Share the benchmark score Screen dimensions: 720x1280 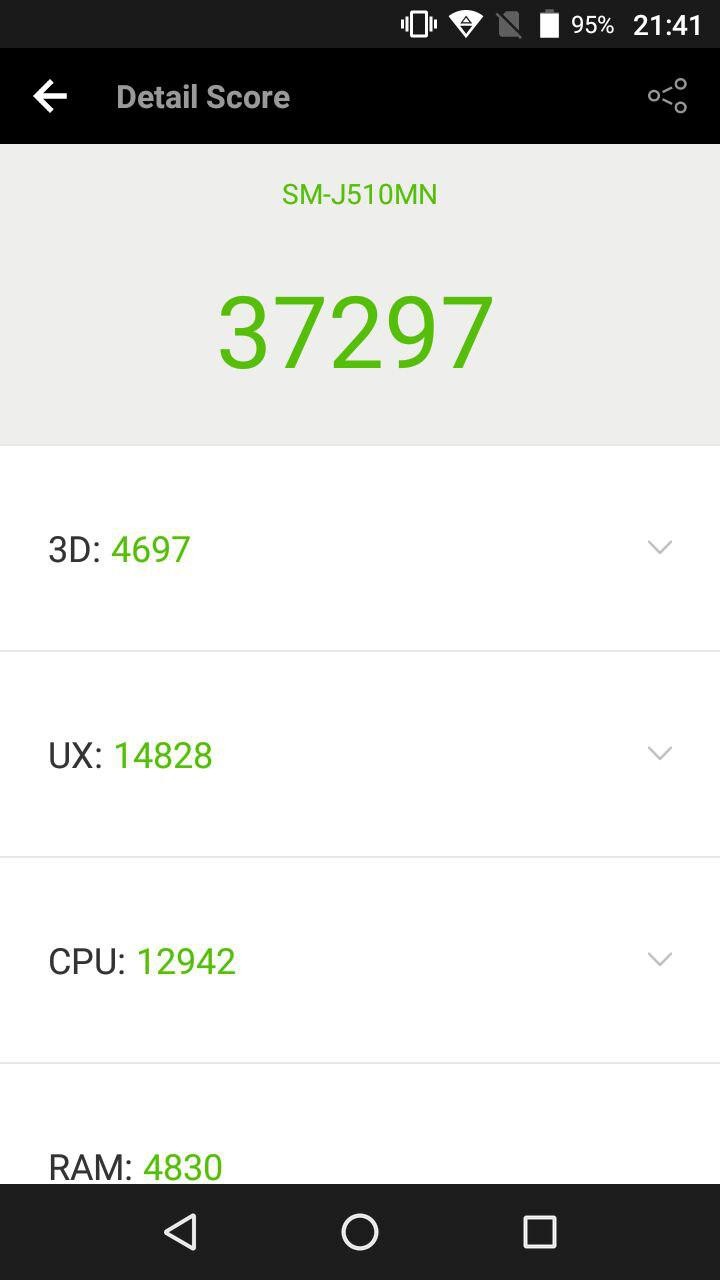pos(667,96)
